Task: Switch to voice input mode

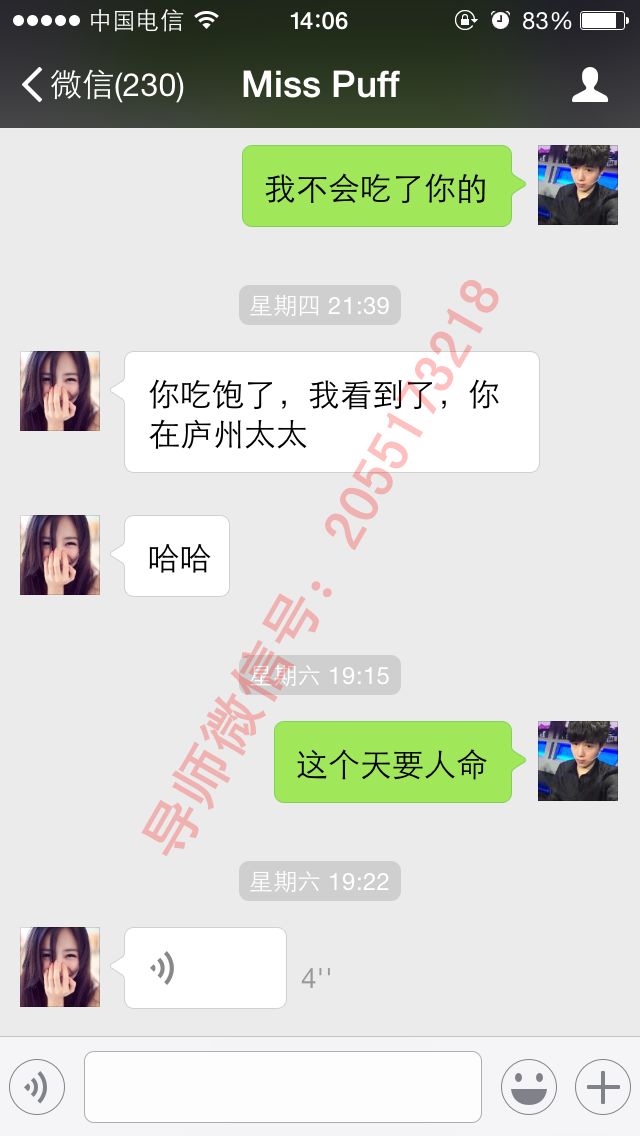Action: [x=37, y=1087]
